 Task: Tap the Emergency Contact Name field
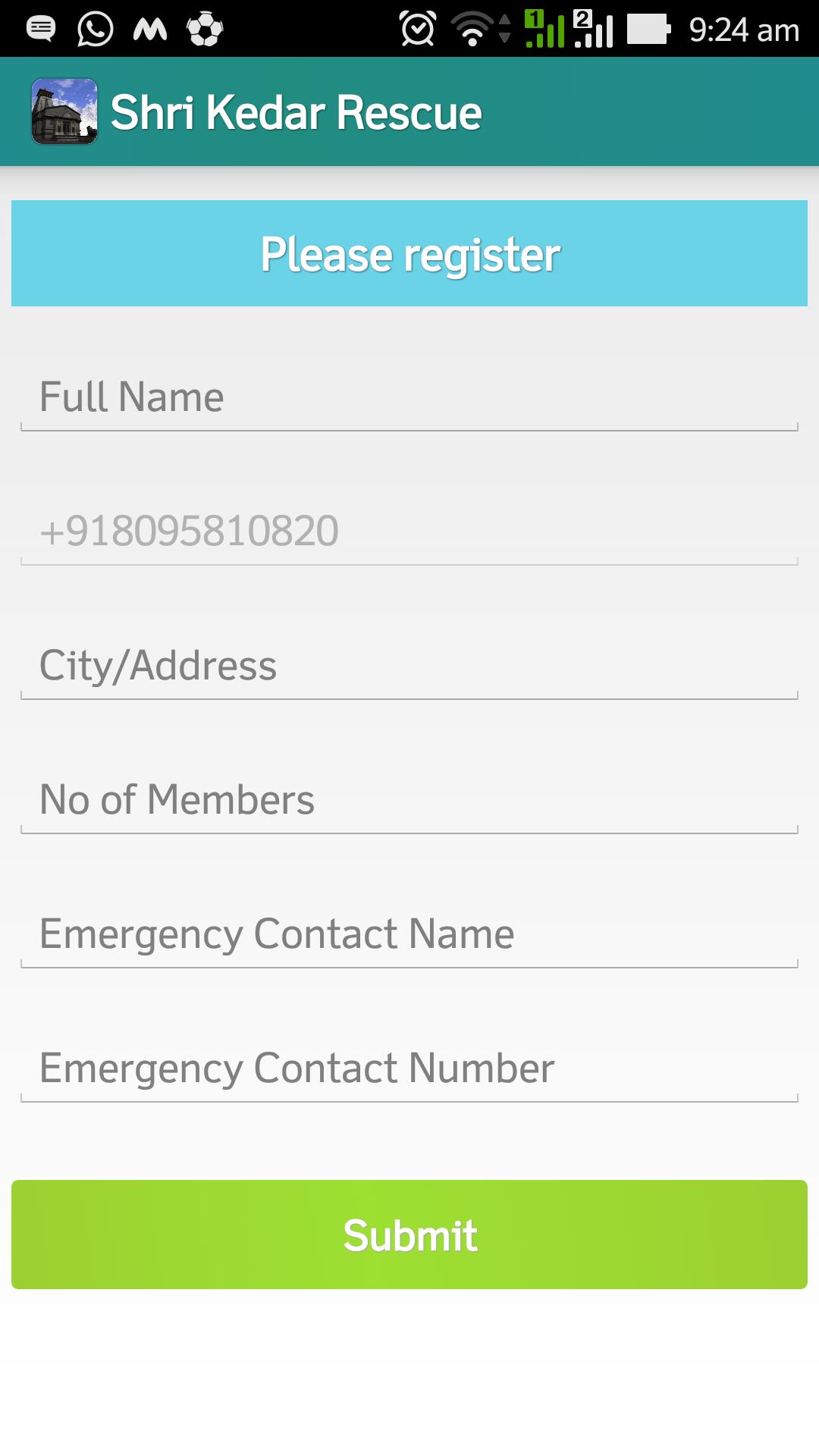click(409, 934)
